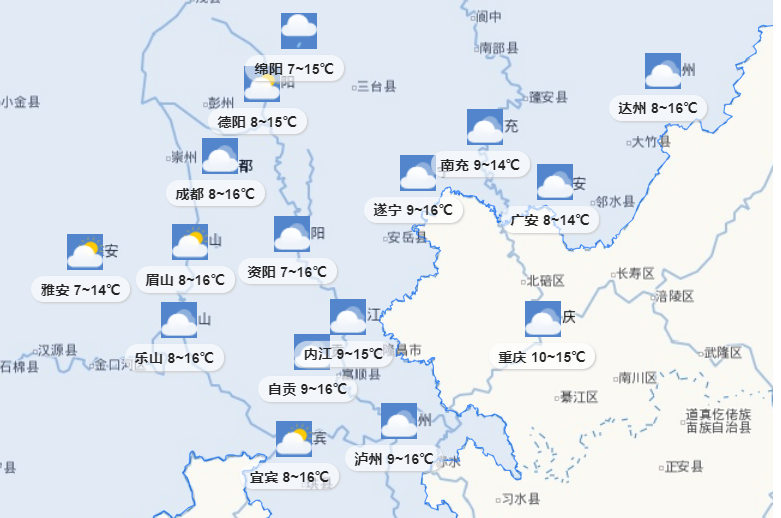This screenshot has width=781, height=518.
Task: Tap the Ziyang 7~16℃ weather marker
Action: (x=288, y=271)
